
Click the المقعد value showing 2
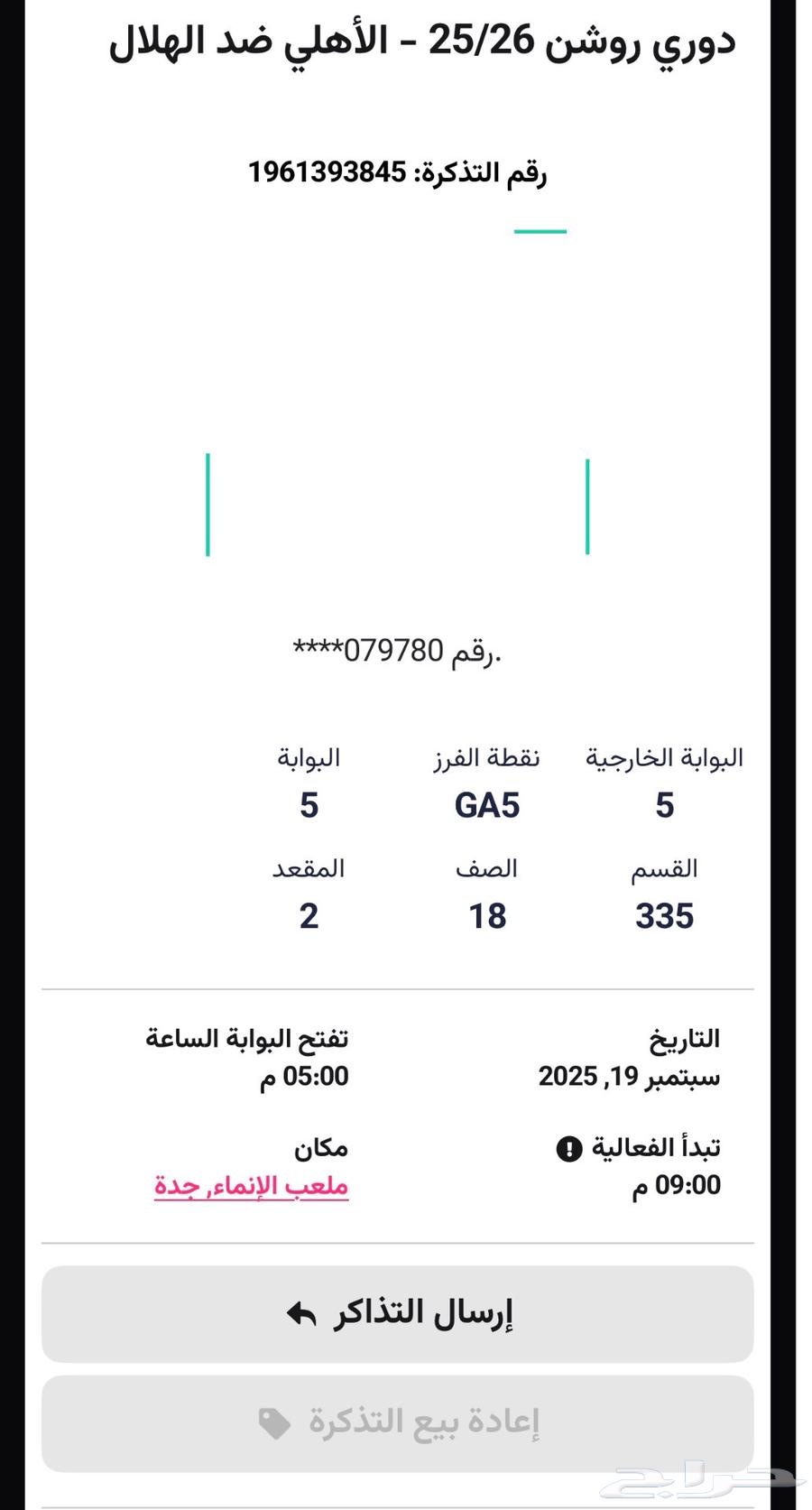309,915
